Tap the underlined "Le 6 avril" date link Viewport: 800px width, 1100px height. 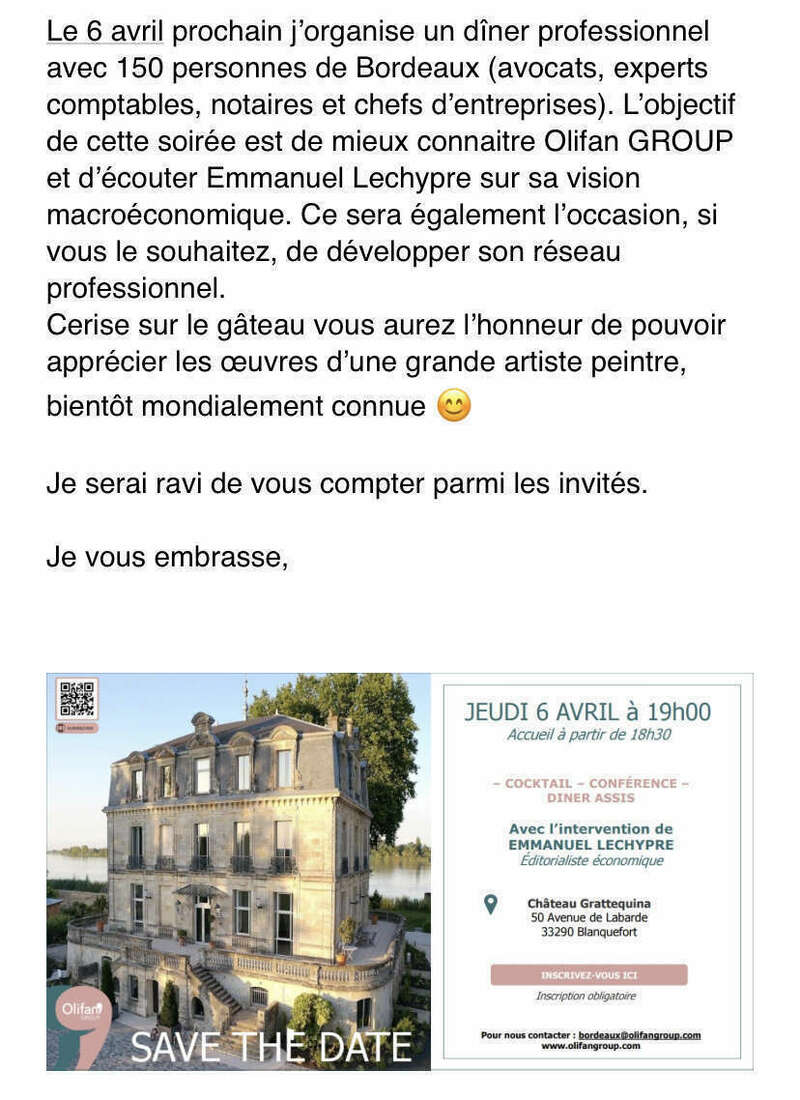pyautogui.click(x=105, y=32)
